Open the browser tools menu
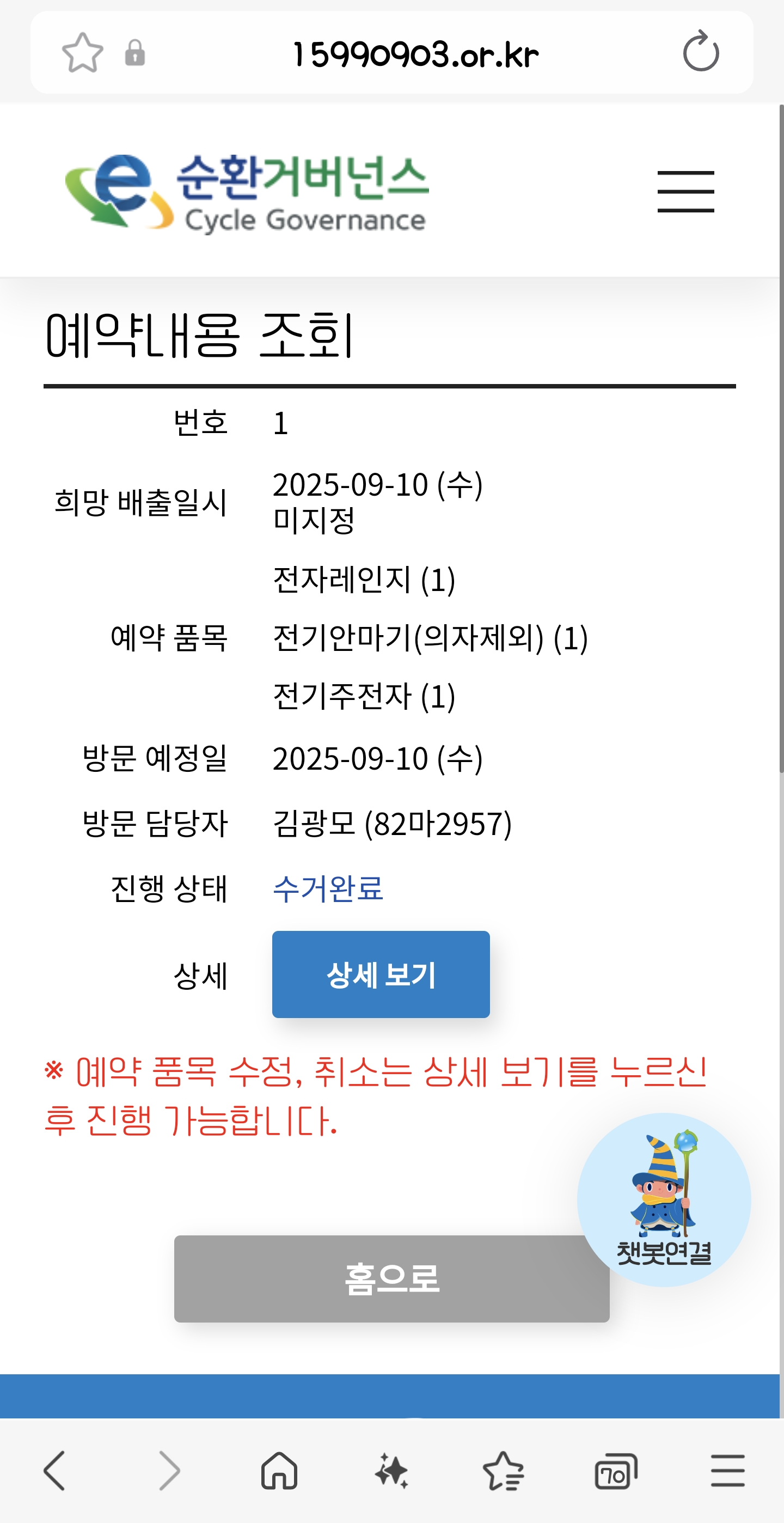 [x=727, y=1470]
